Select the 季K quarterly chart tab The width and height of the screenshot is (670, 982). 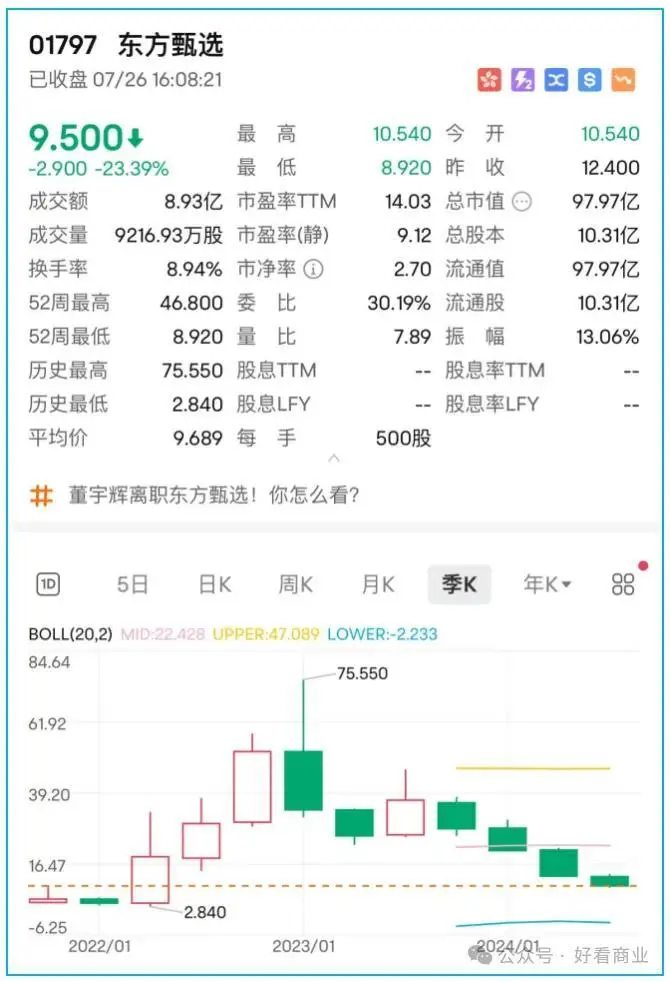click(459, 585)
